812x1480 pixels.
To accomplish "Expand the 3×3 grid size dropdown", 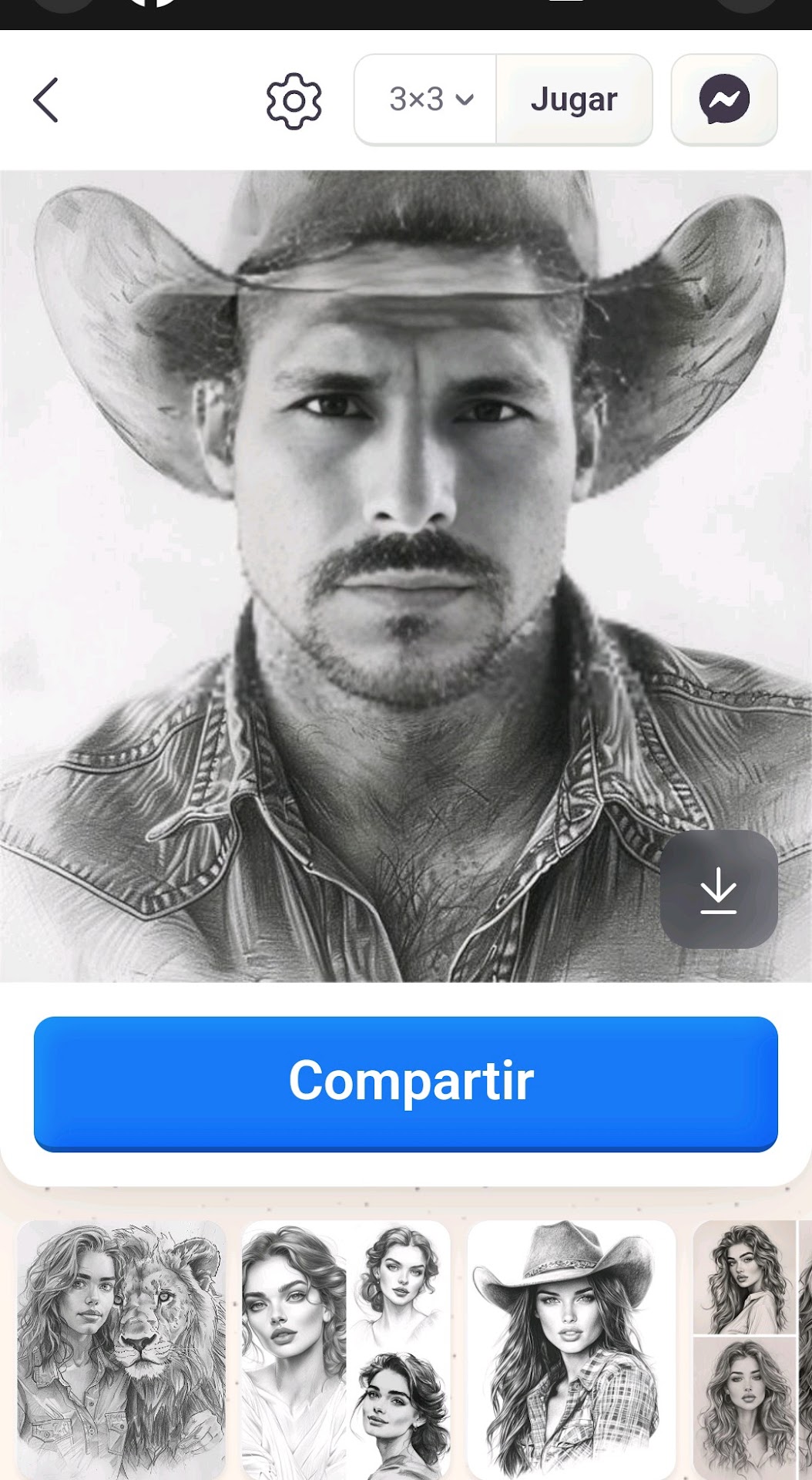I will [428, 99].
